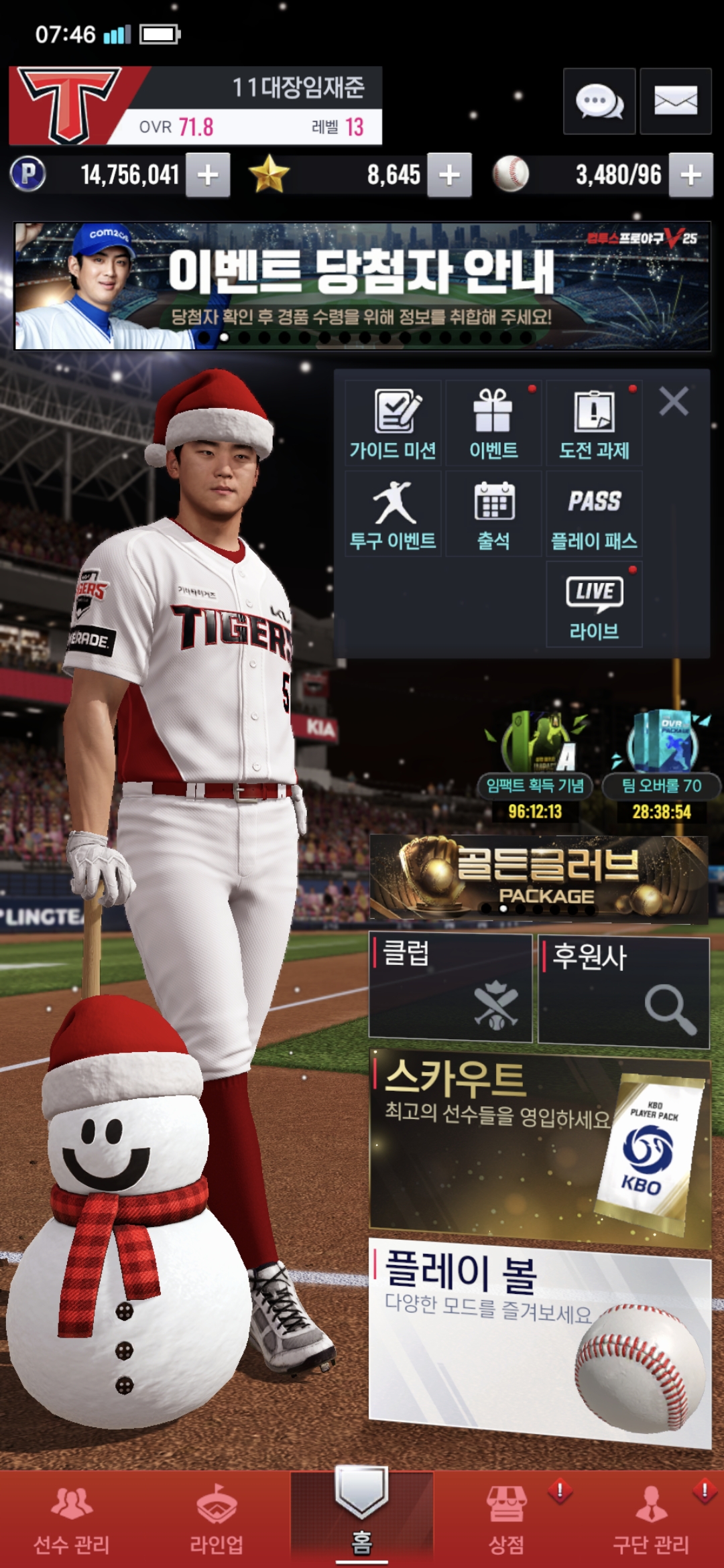The width and height of the screenshot is (724, 1568).
Task: Add more stars with plus button
Action: (x=449, y=175)
